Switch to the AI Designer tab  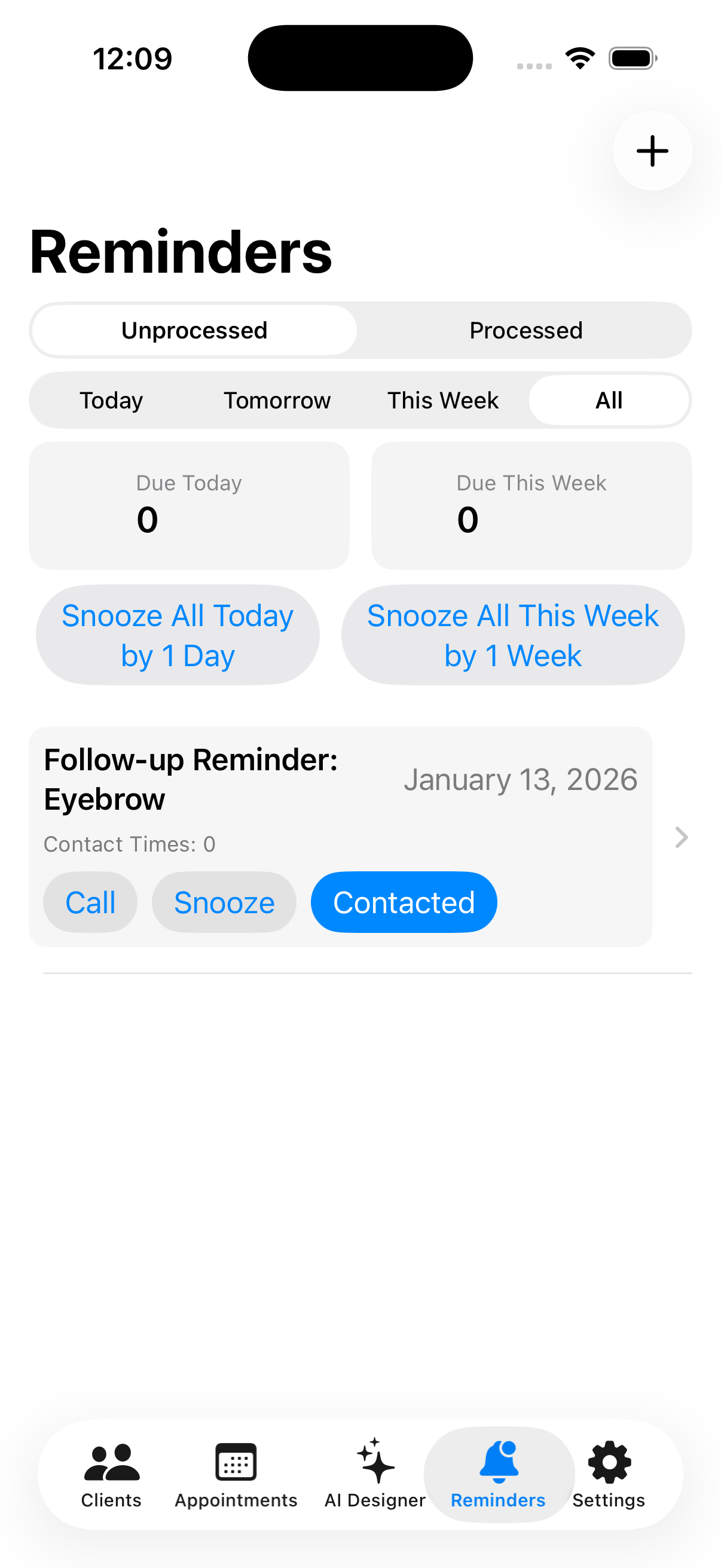click(x=375, y=1474)
